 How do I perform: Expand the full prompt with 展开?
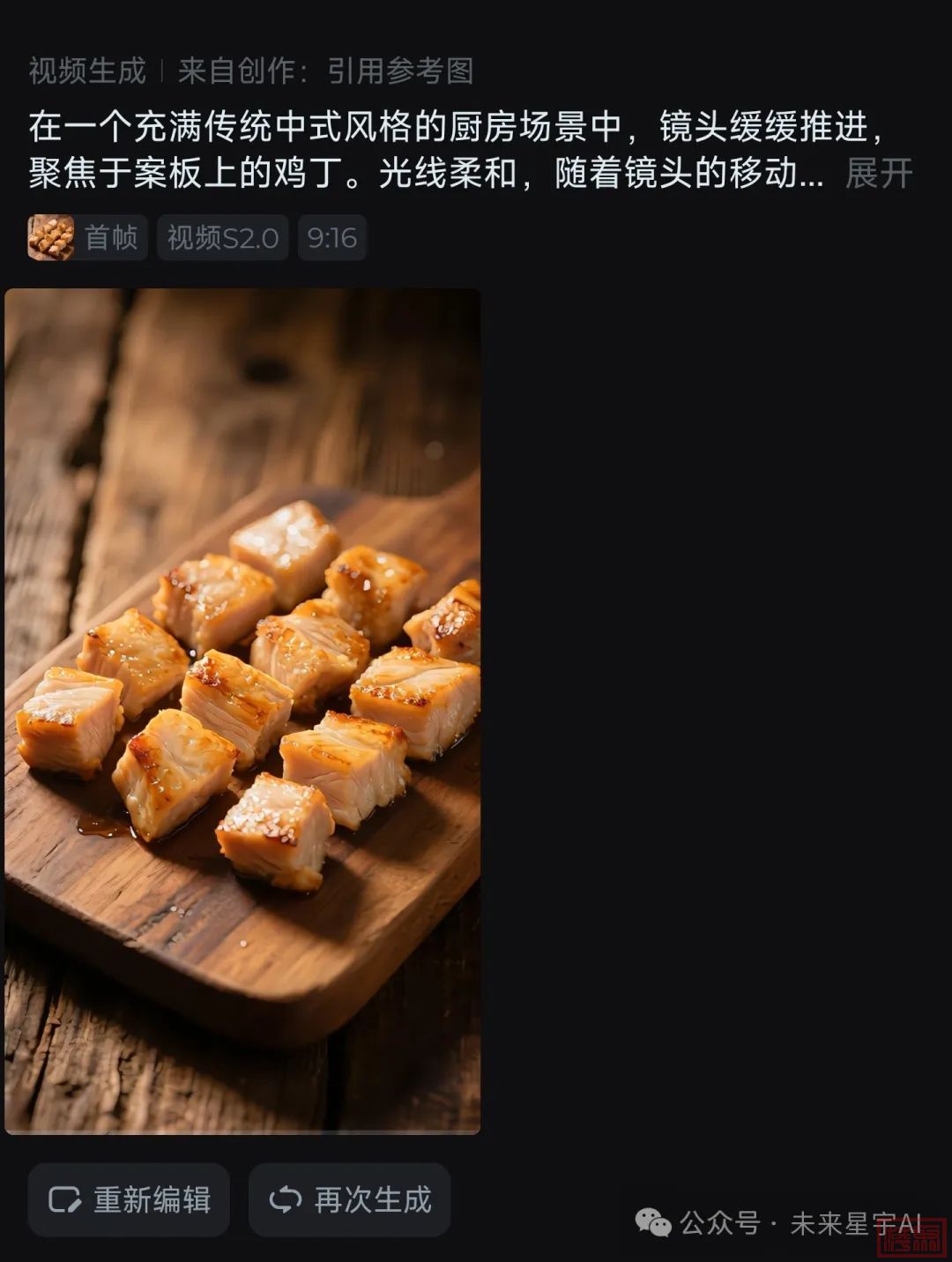coord(878,174)
